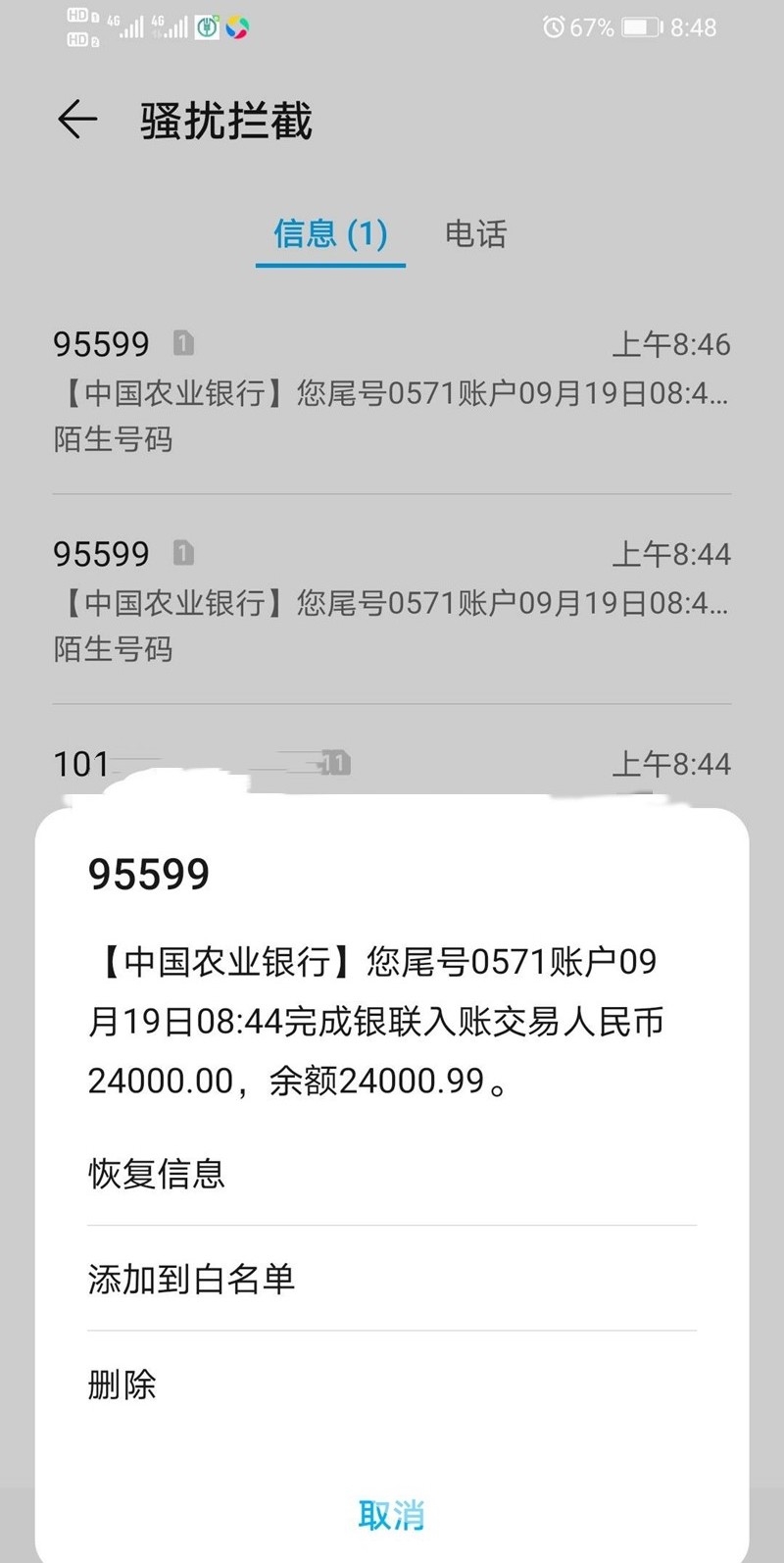Select 添加到白名单 option
Screen dimensions: 784x1563
(392, 1279)
